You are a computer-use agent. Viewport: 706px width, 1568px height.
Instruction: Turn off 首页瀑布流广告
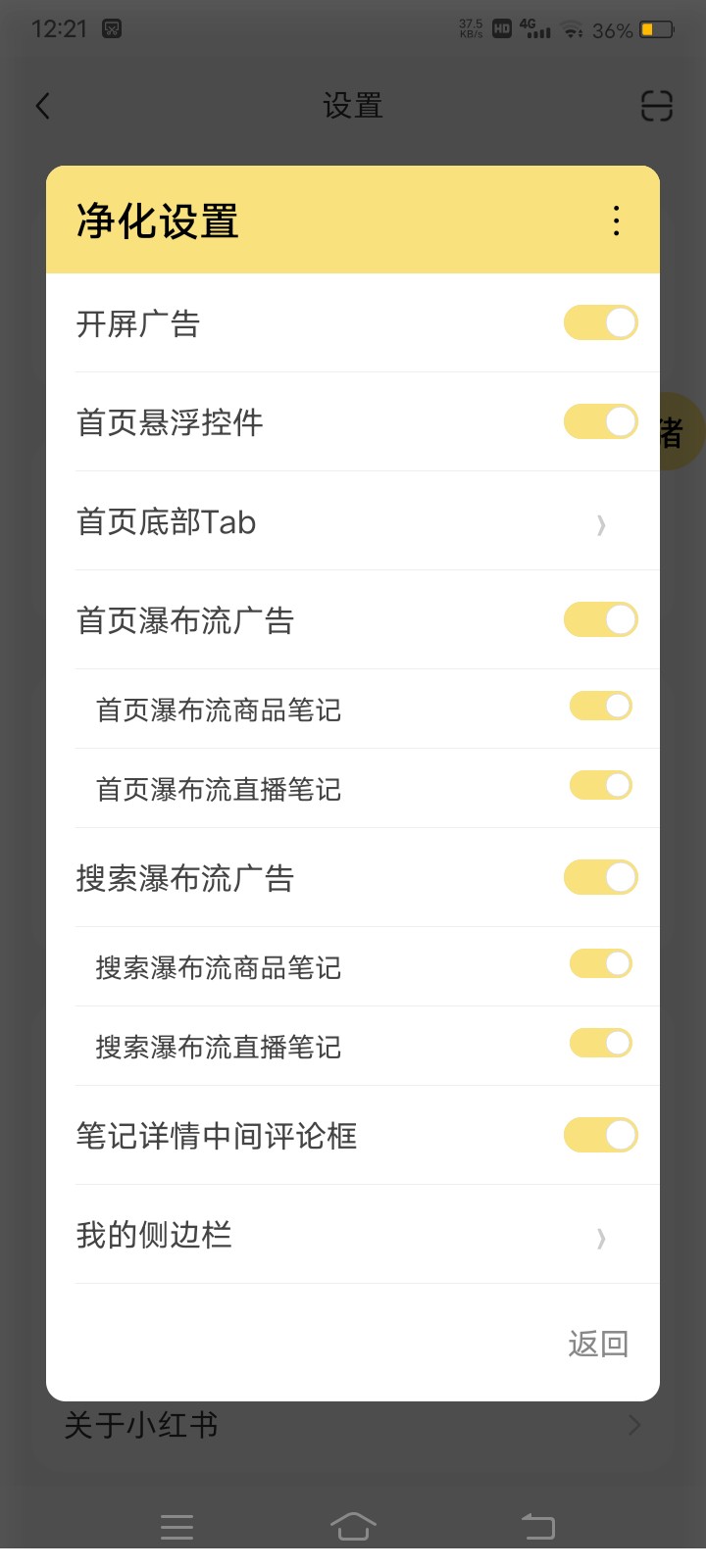[x=601, y=619]
